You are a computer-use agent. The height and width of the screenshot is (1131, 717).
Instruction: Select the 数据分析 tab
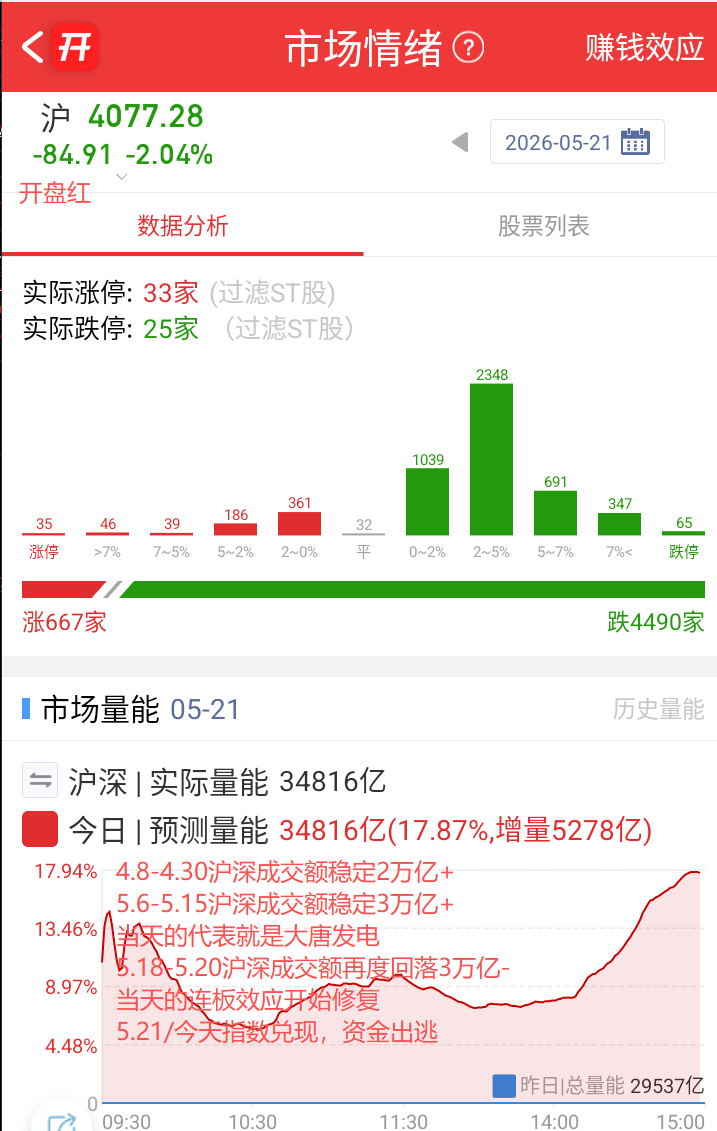(x=182, y=226)
